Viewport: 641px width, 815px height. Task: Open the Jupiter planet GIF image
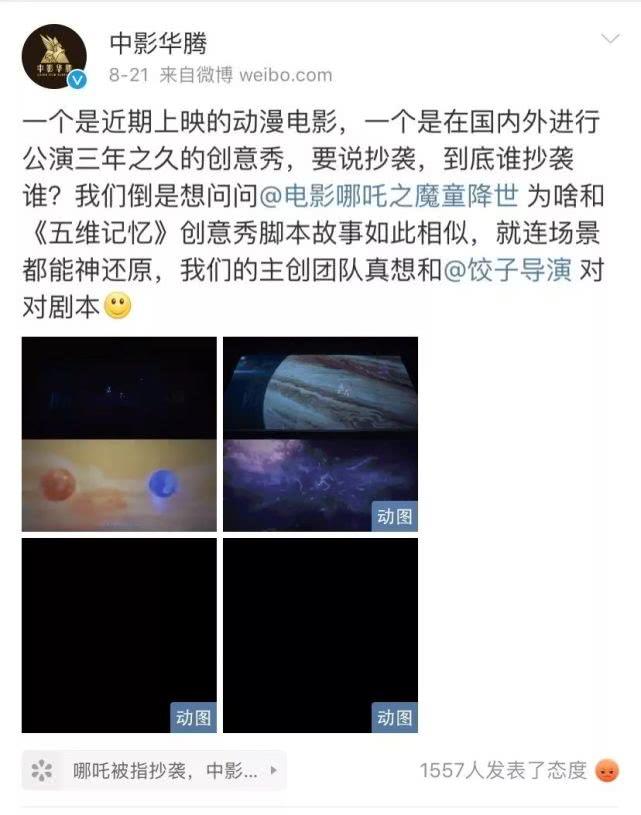click(x=320, y=434)
